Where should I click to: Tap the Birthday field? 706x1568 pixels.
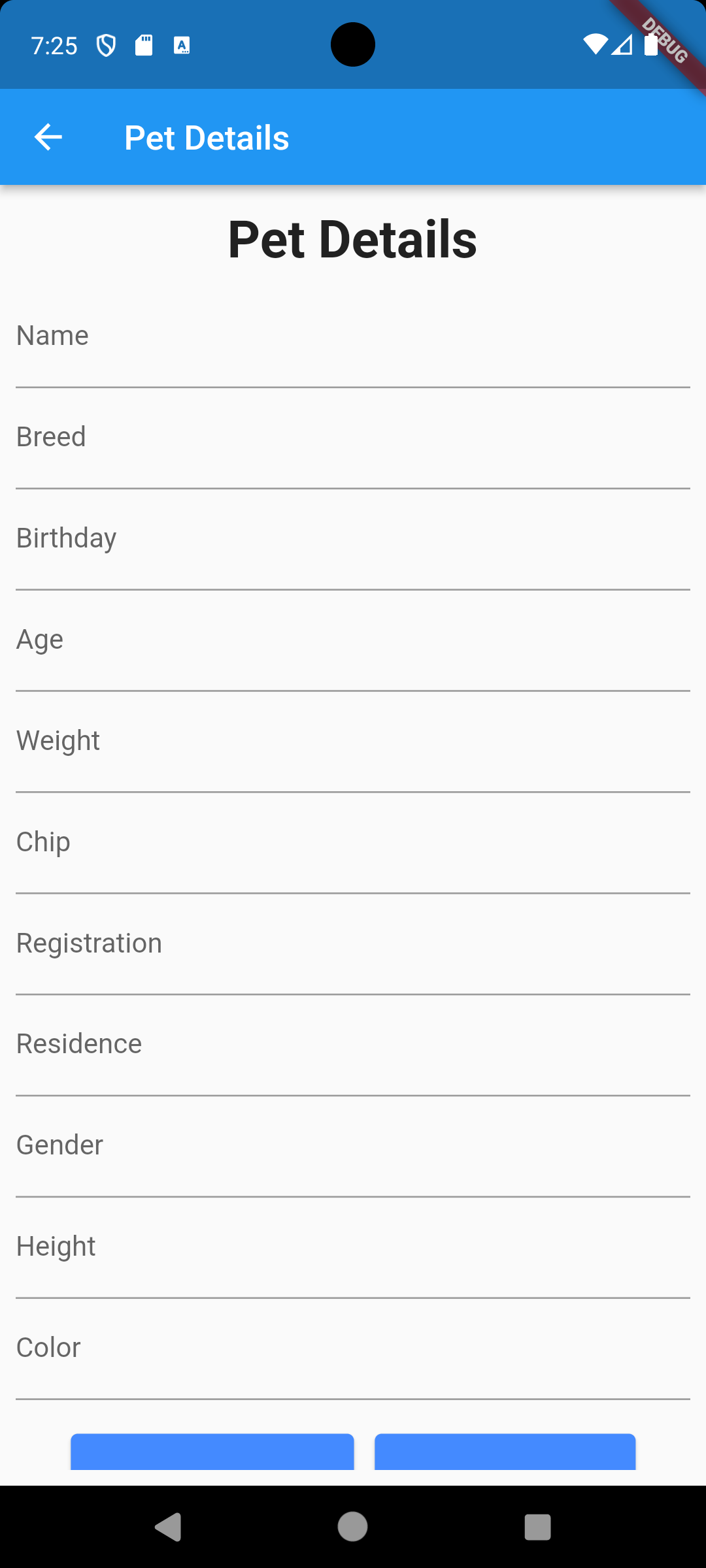tap(353, 547)
